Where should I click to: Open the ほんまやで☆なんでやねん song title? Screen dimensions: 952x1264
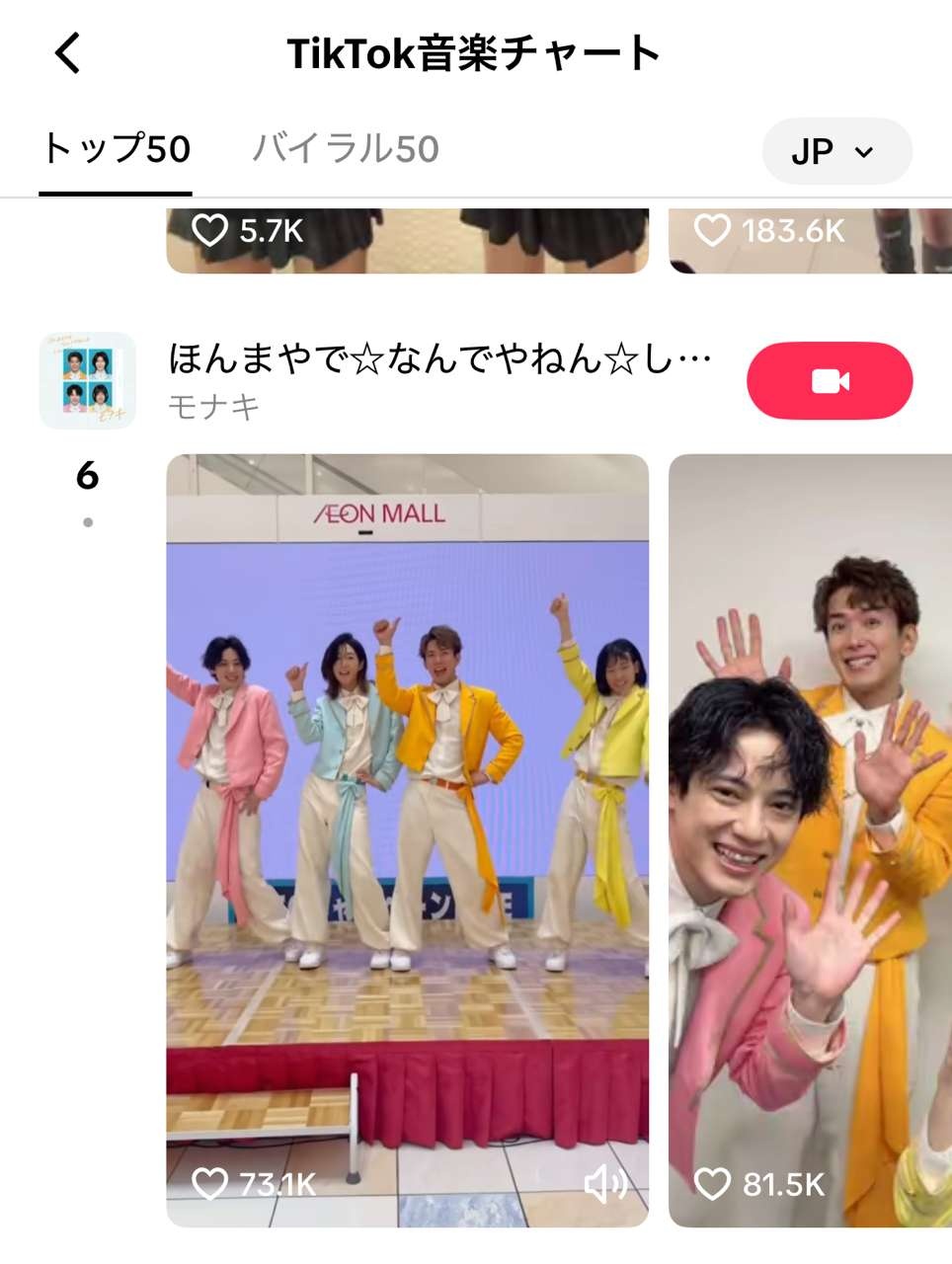[x=439, y=357]
